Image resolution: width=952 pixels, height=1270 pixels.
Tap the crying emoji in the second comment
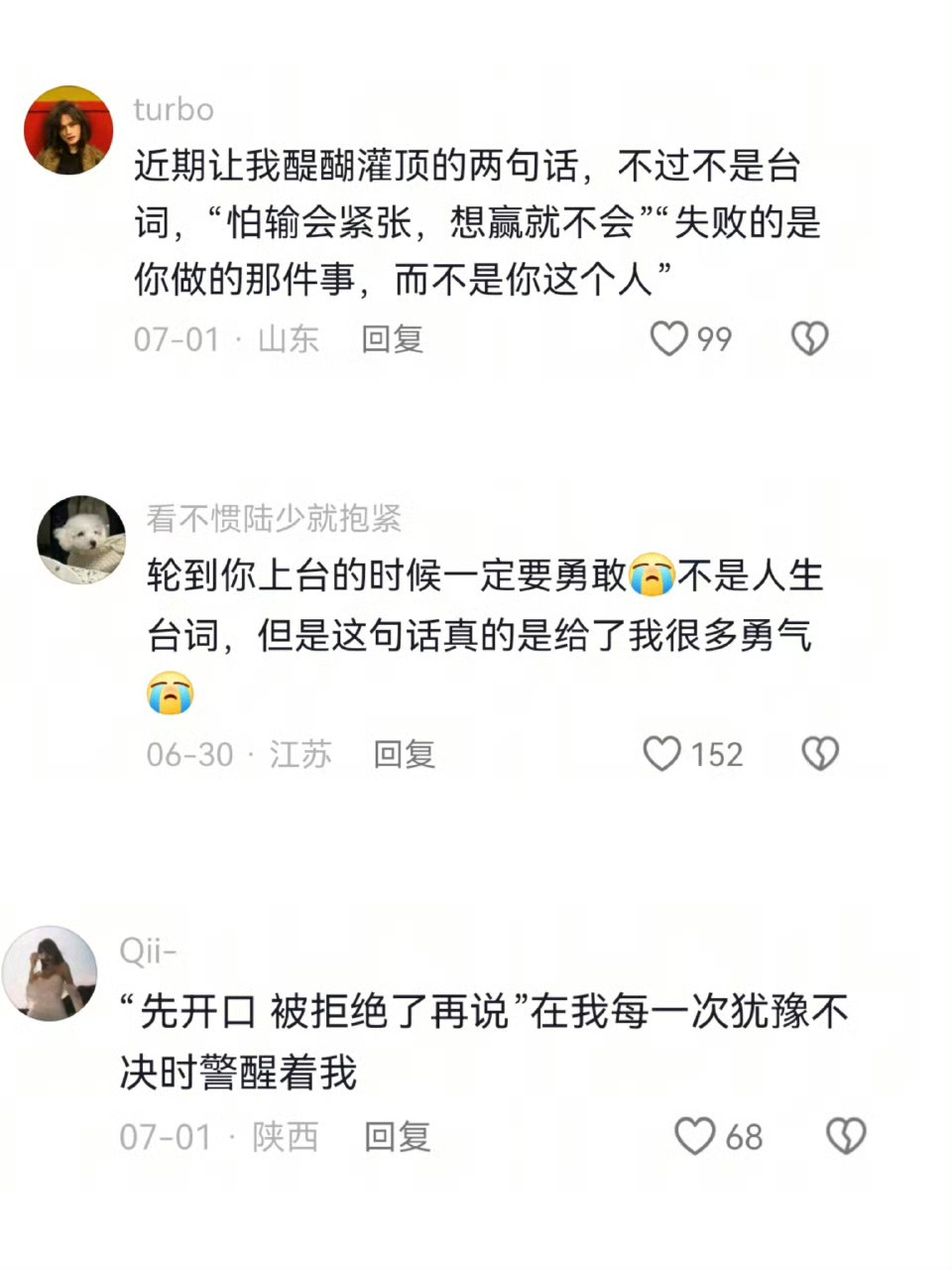[654, 576]
